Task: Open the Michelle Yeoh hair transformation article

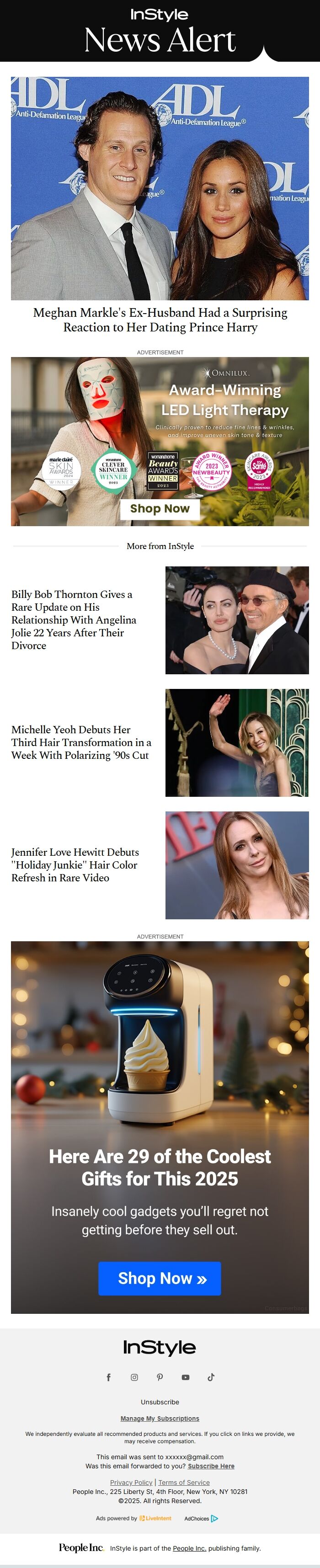Action: [81, 742]
